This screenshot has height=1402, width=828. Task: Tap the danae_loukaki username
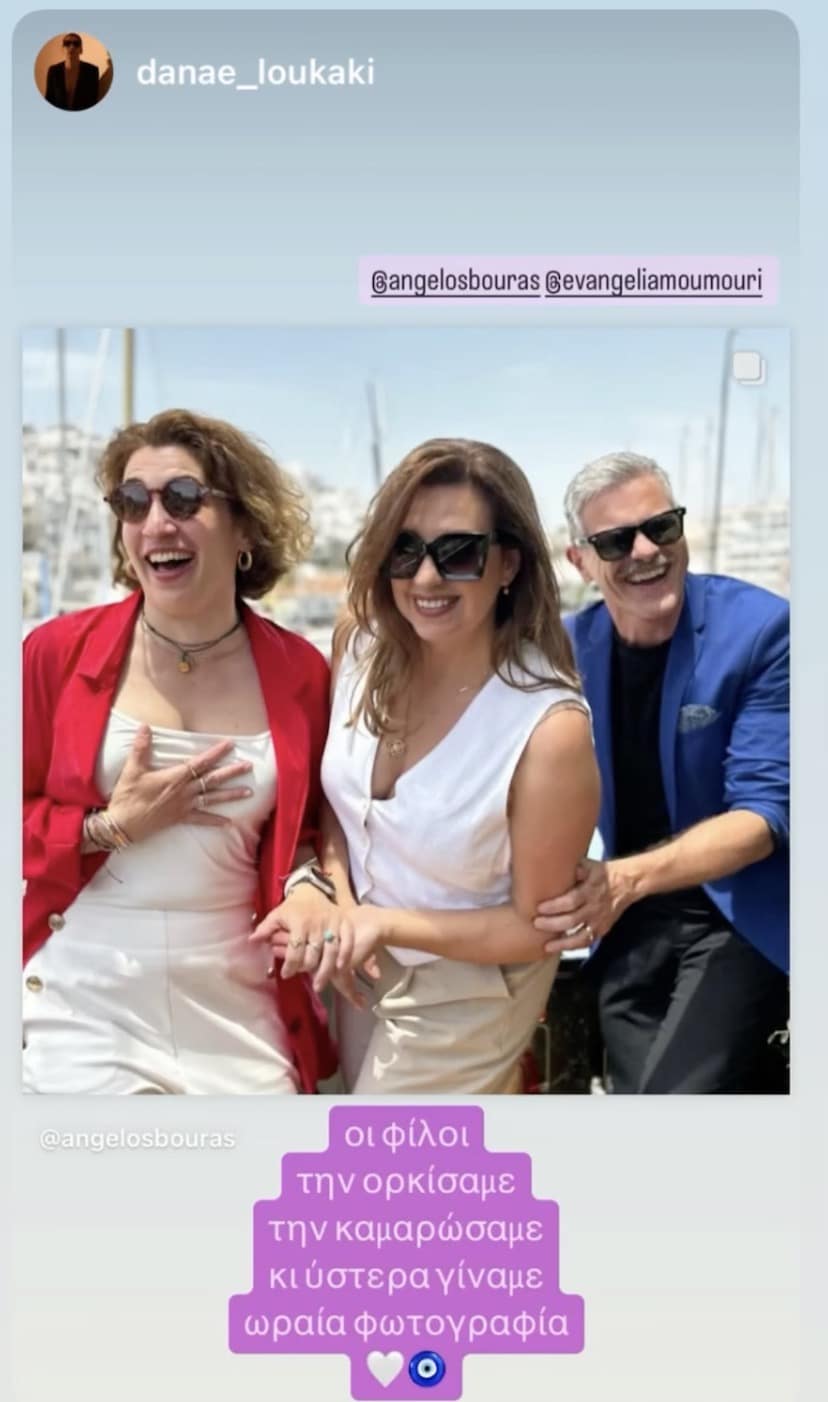pyautogui.click(x=255, y=72)
